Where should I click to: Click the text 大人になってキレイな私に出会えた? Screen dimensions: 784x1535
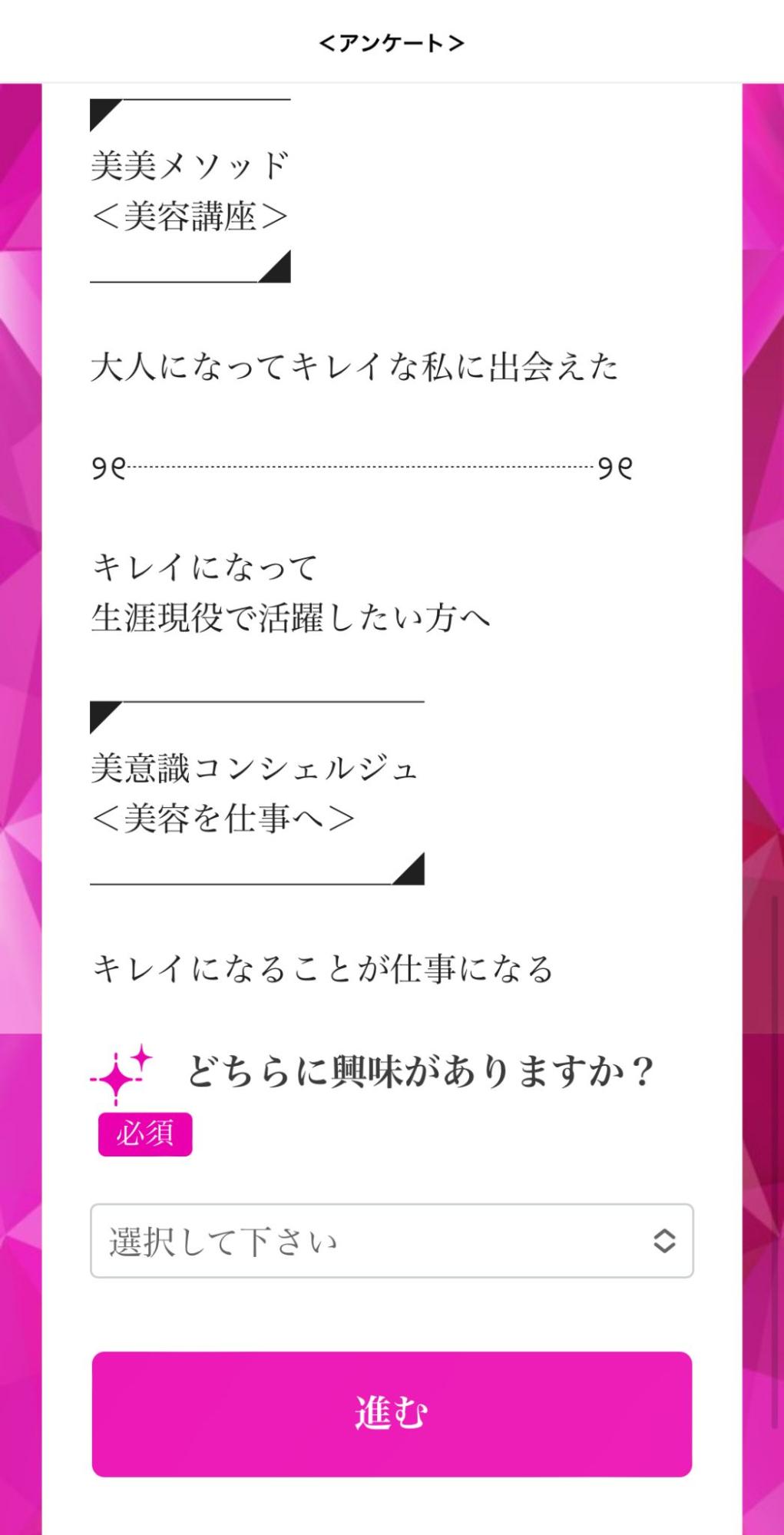coord(357,369)
